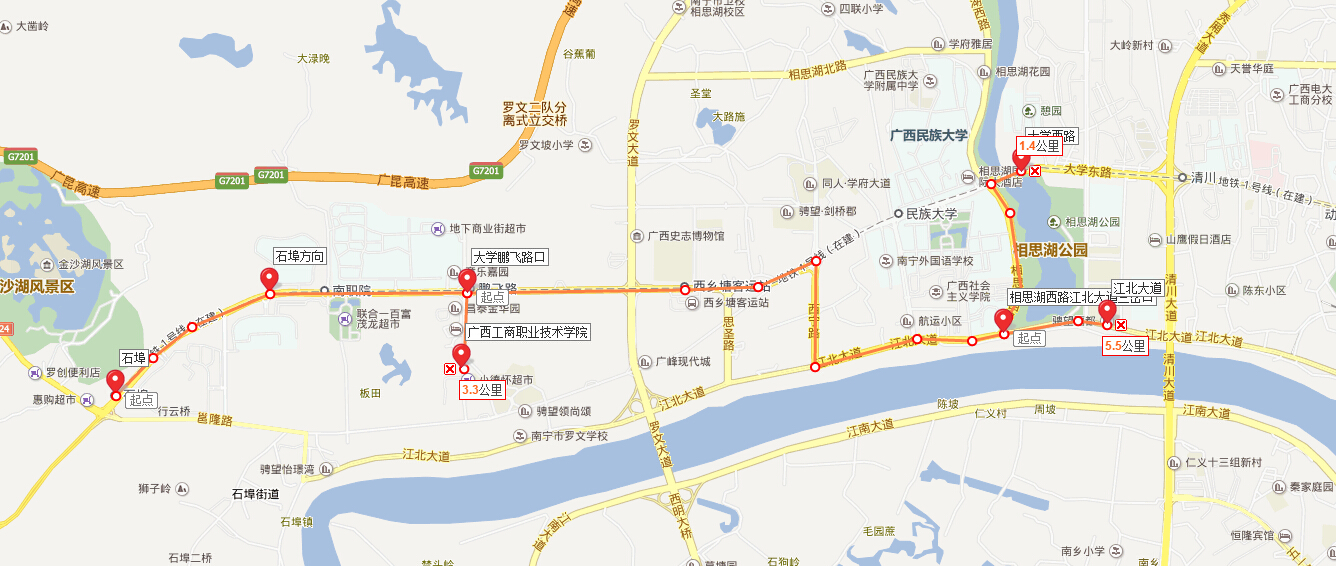Remove the 3.3公里 distance measurement

point(450,370)
